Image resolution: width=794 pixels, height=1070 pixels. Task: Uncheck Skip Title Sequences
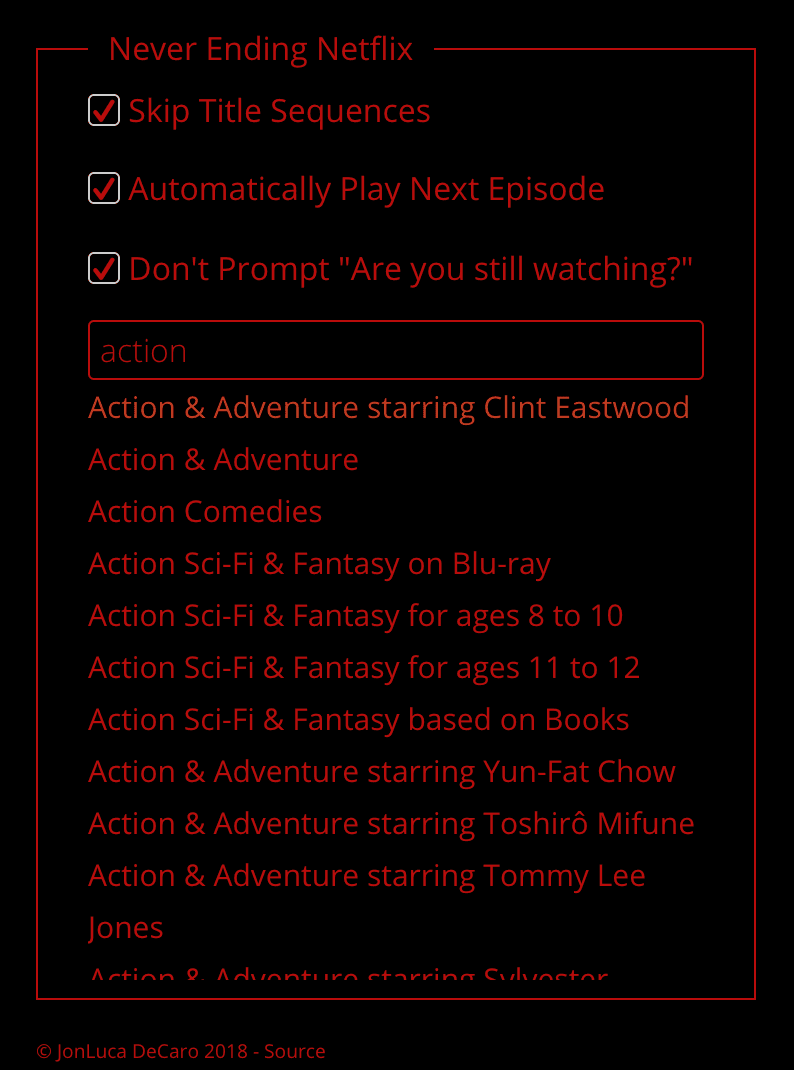[104, 111]
